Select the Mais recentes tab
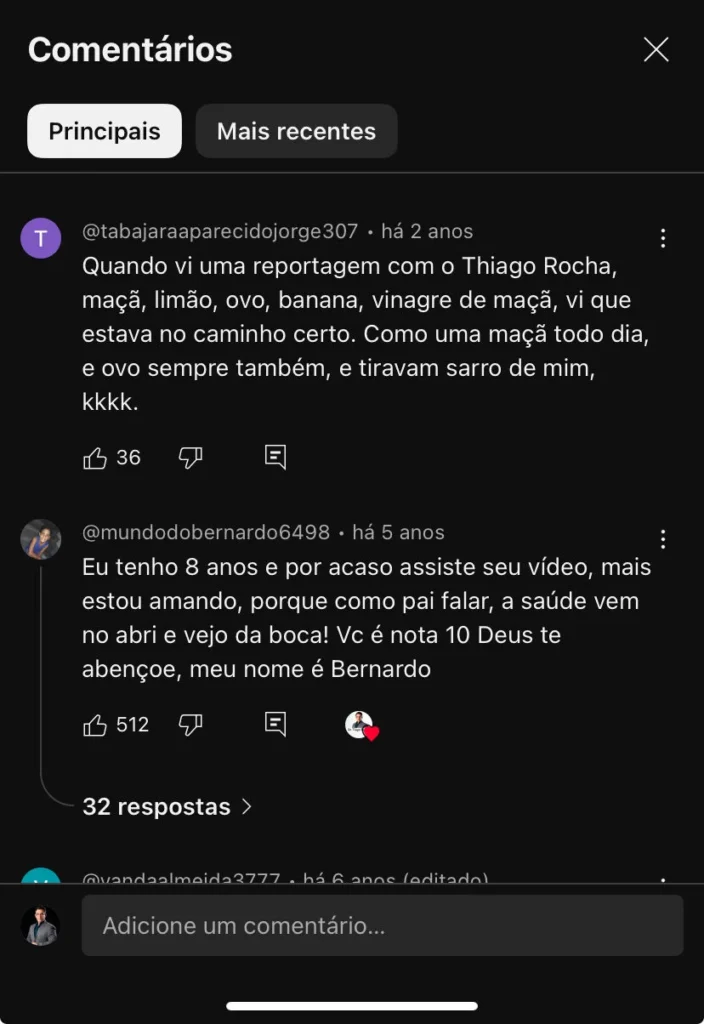Screen dimensions: 704x1024 point(296,131)
